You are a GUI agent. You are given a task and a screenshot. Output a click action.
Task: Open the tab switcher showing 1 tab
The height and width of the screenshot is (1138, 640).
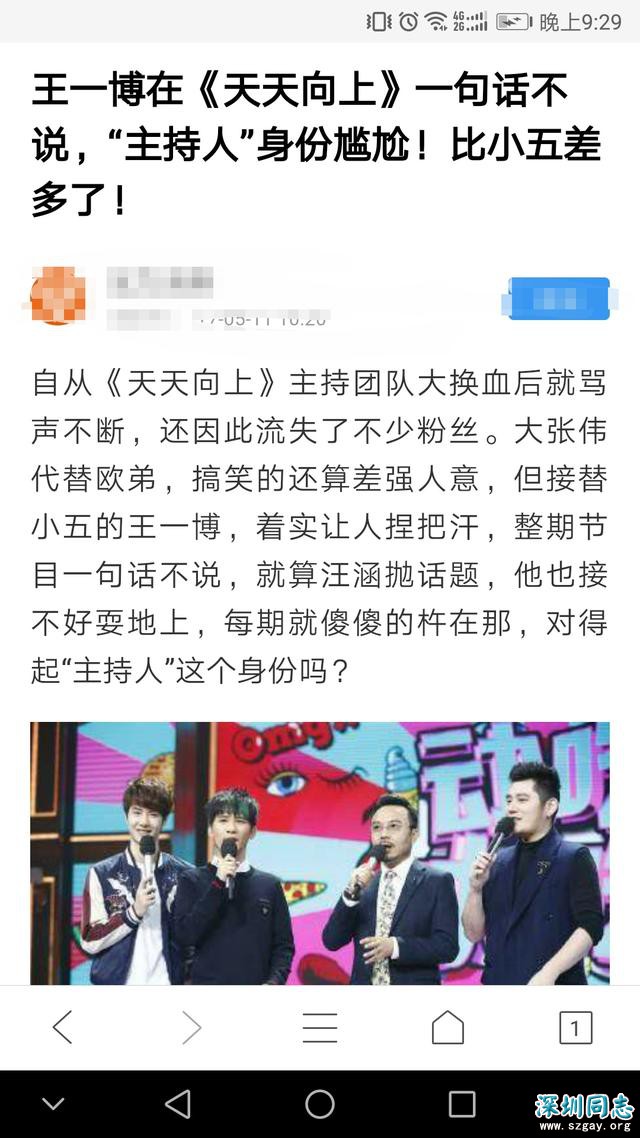point(574,1027)
